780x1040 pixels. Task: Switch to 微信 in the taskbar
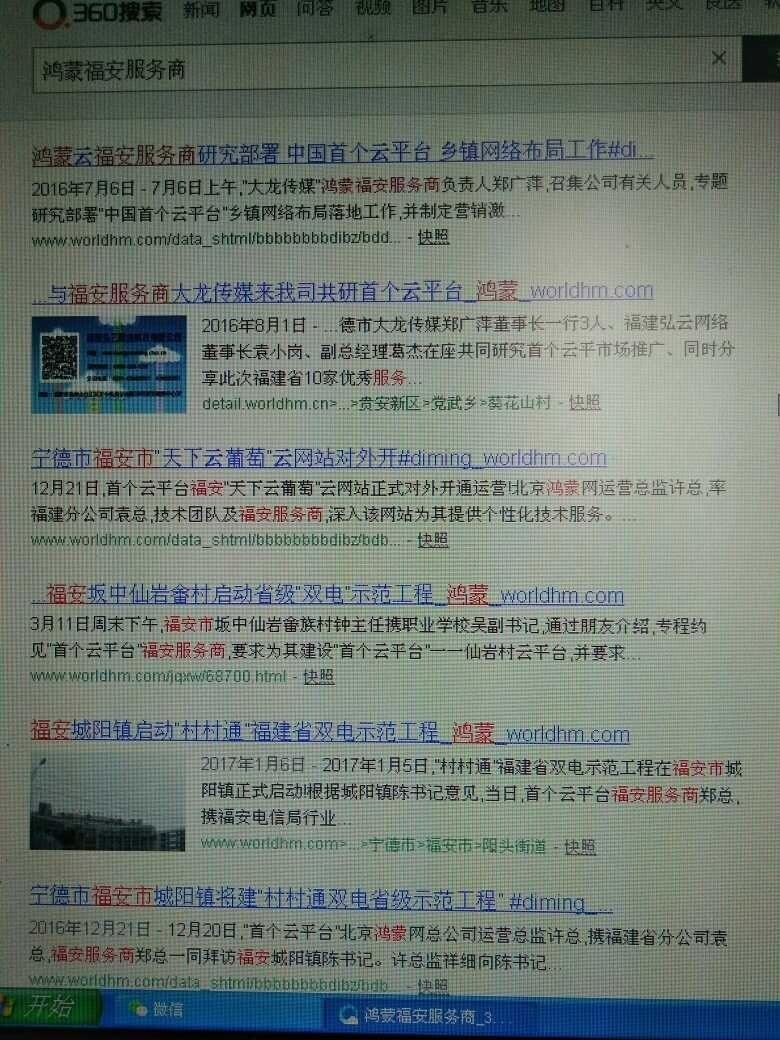tap(158, 1010)
